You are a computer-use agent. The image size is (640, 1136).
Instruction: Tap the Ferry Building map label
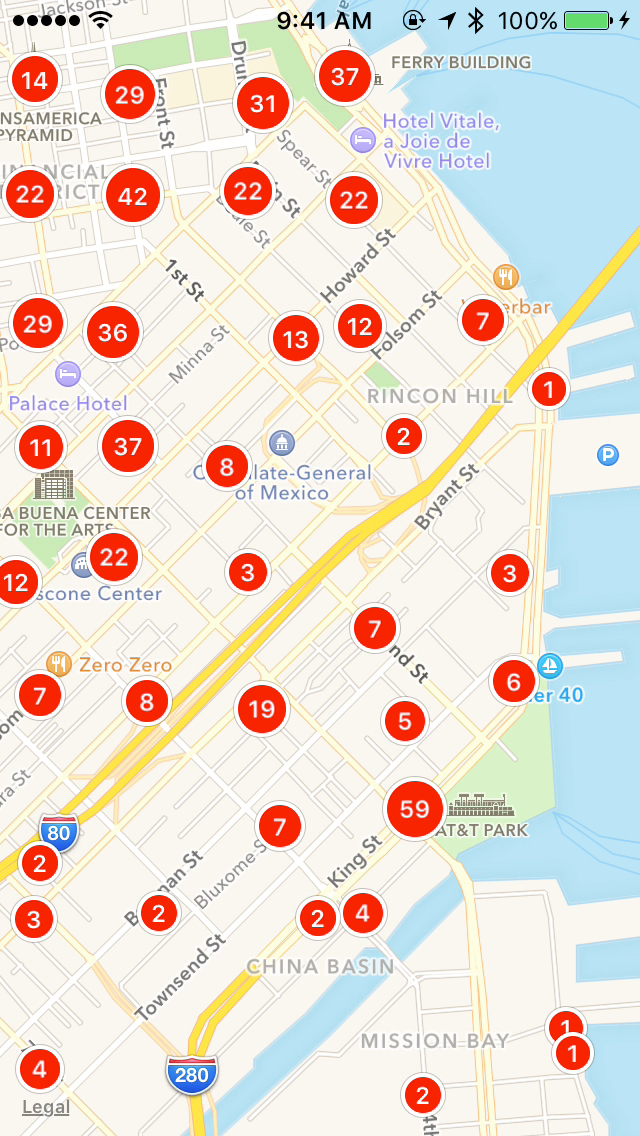[x=460, y=62]
